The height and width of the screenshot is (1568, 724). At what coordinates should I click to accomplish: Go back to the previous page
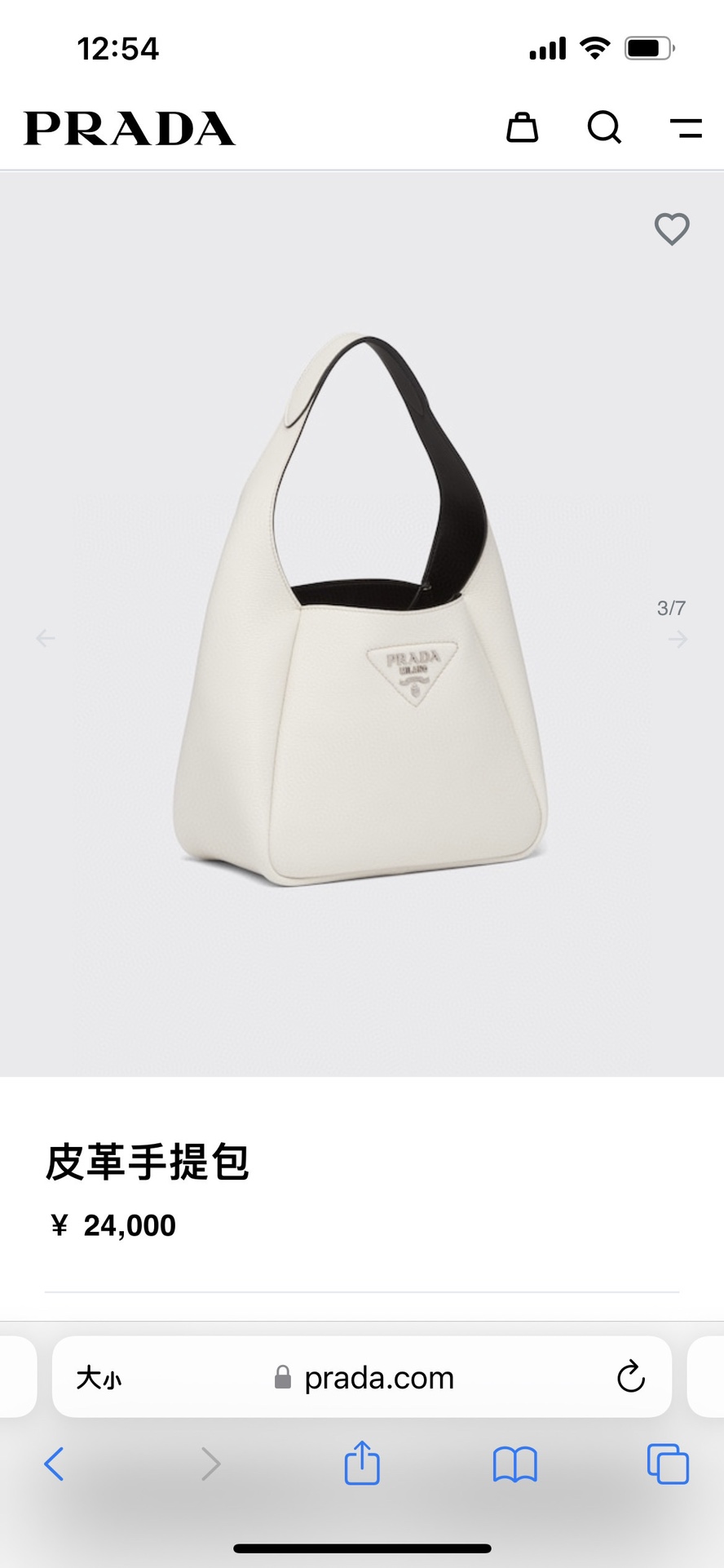[54, 1464]
